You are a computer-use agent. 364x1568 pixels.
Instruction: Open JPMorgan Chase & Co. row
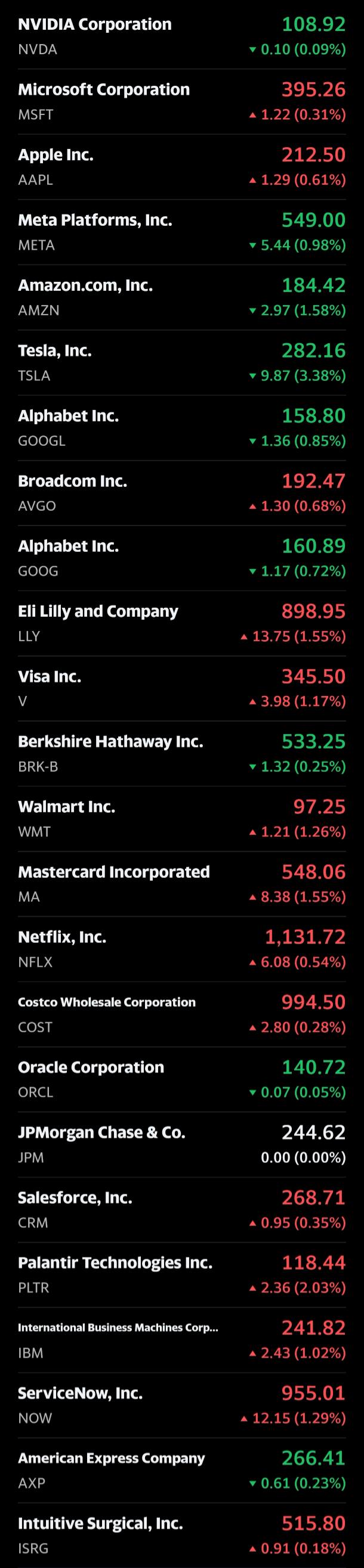(x=181, y=1144)
